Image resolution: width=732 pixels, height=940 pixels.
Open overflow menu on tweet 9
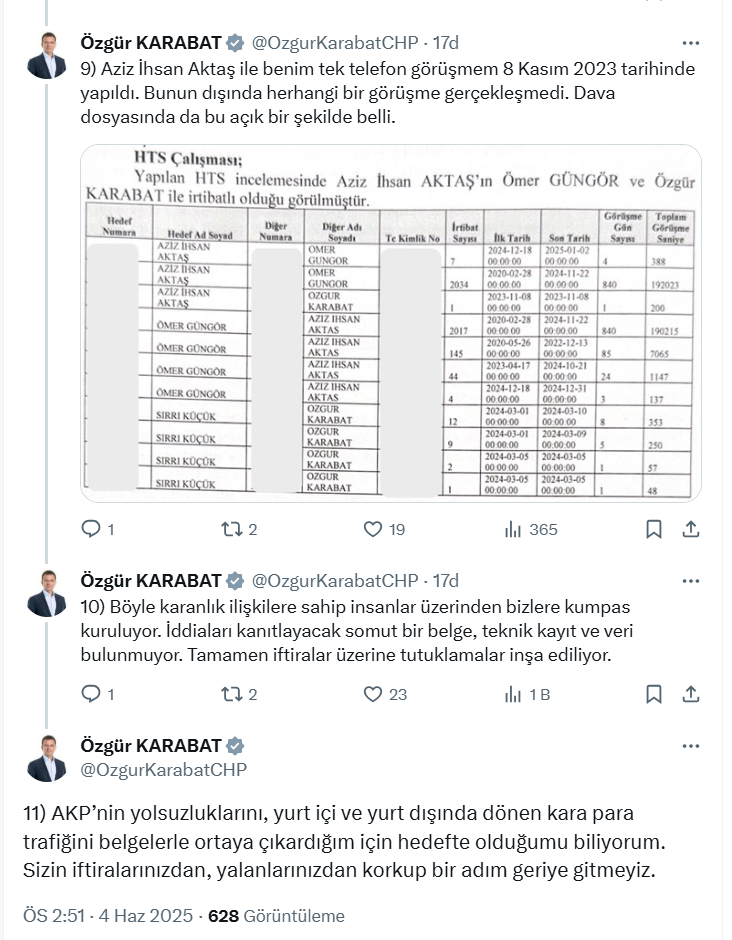point(691,43)
